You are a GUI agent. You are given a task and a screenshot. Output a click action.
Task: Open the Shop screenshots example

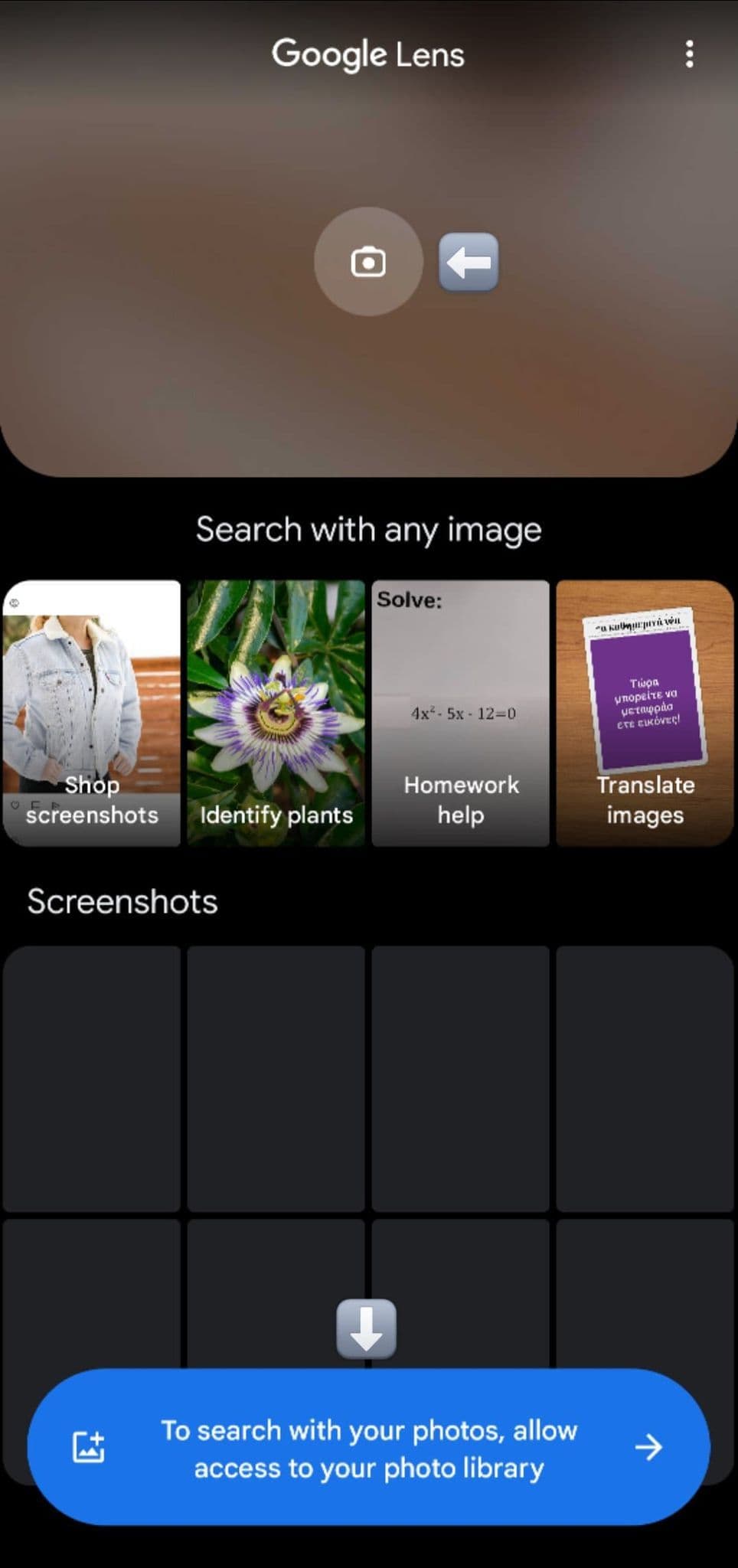[x=92, y=713]
